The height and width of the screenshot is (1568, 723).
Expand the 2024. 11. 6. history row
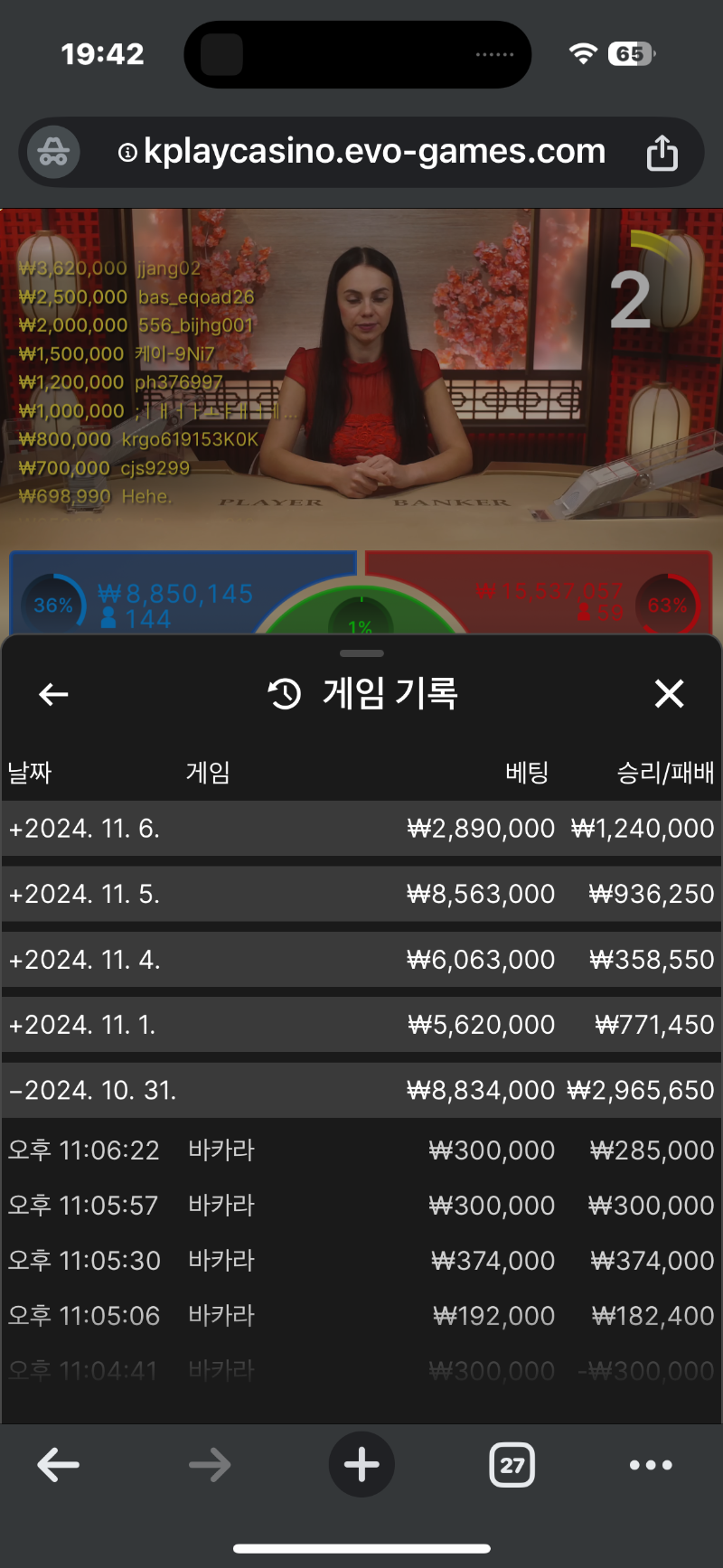[x=361, y=829]
